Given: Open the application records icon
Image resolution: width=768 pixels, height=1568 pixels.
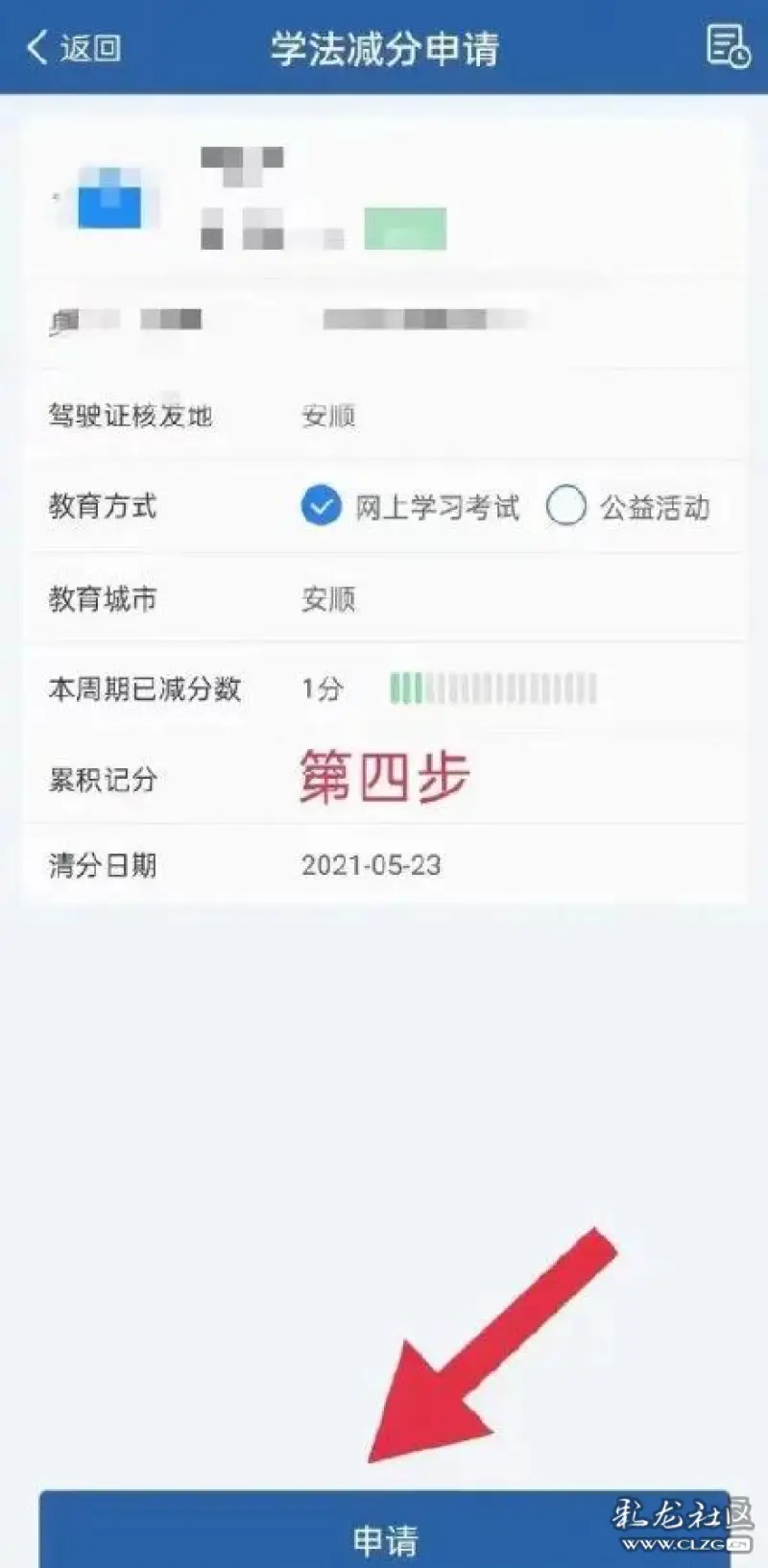Looking at the screenshot, I should [x=727, y=47].
